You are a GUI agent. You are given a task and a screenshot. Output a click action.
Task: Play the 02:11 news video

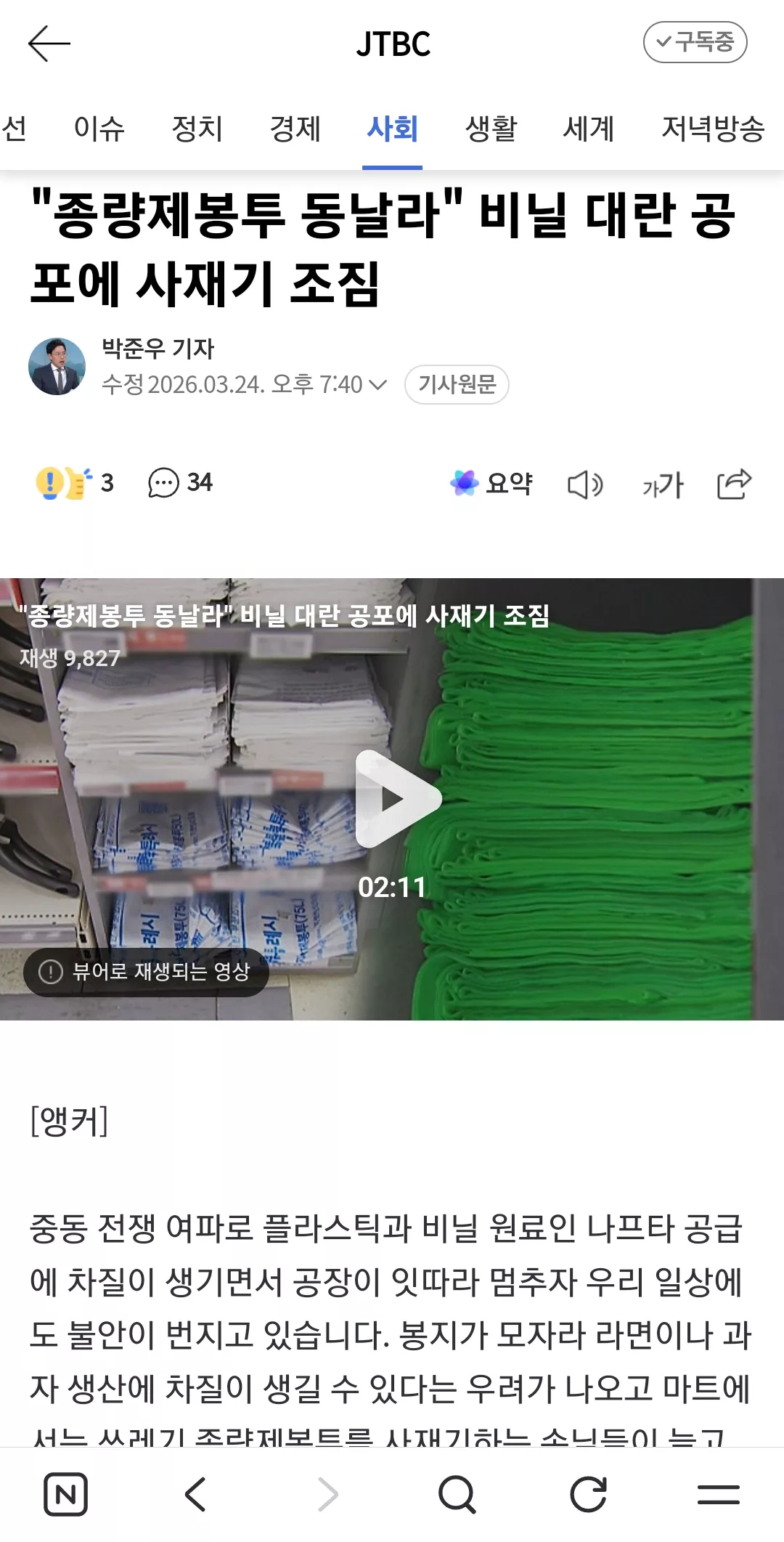(398, 799)
